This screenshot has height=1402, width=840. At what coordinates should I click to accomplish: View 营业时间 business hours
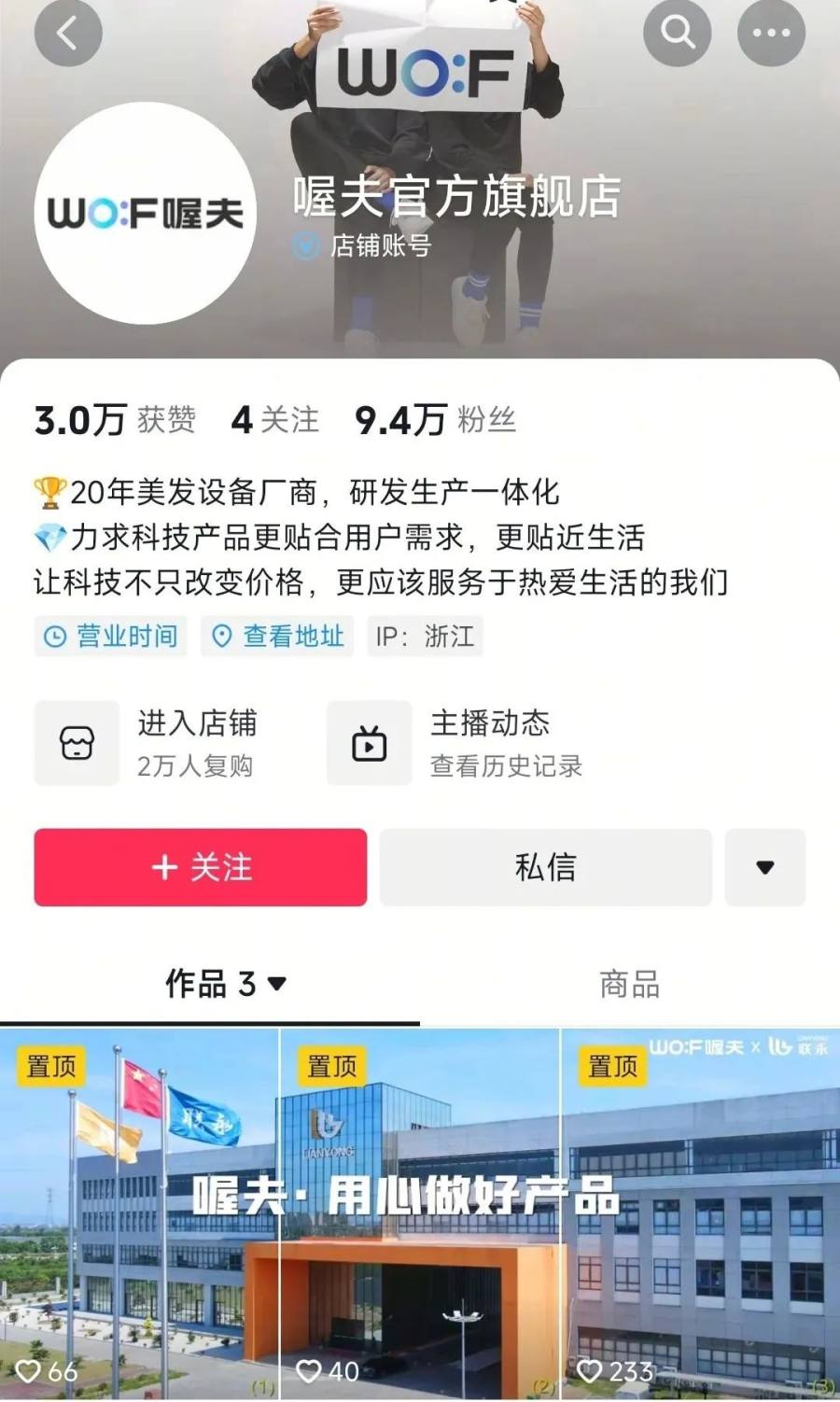coord(111,637)
